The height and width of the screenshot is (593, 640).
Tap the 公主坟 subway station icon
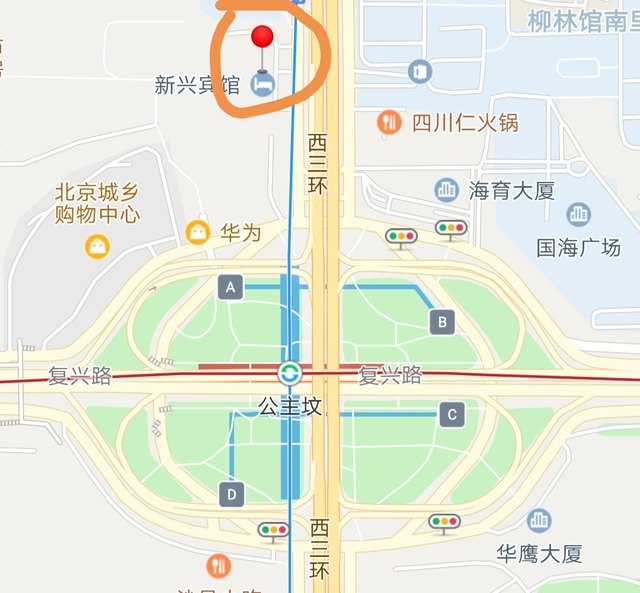click(x=289, y=374)
